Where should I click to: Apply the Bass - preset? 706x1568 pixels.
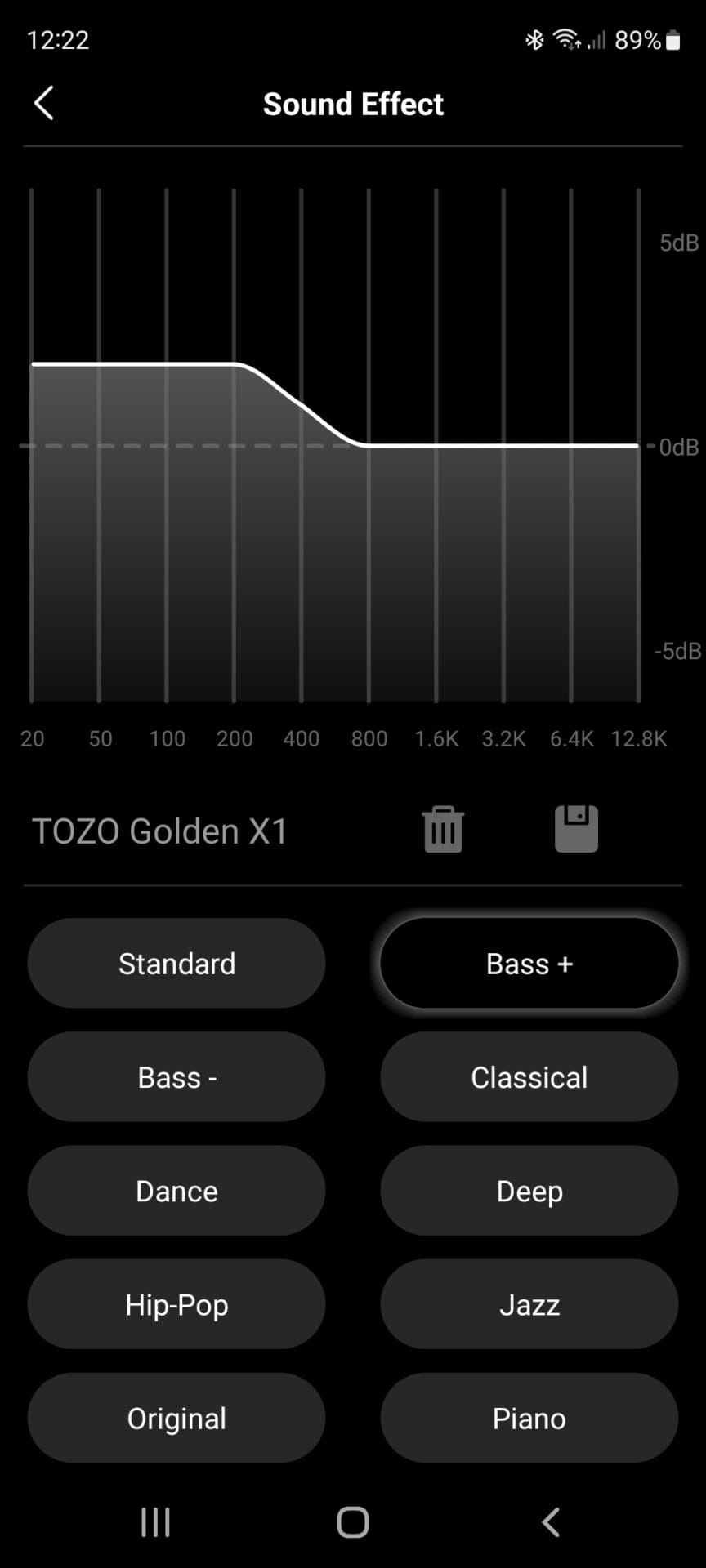tap(176, 1077)
